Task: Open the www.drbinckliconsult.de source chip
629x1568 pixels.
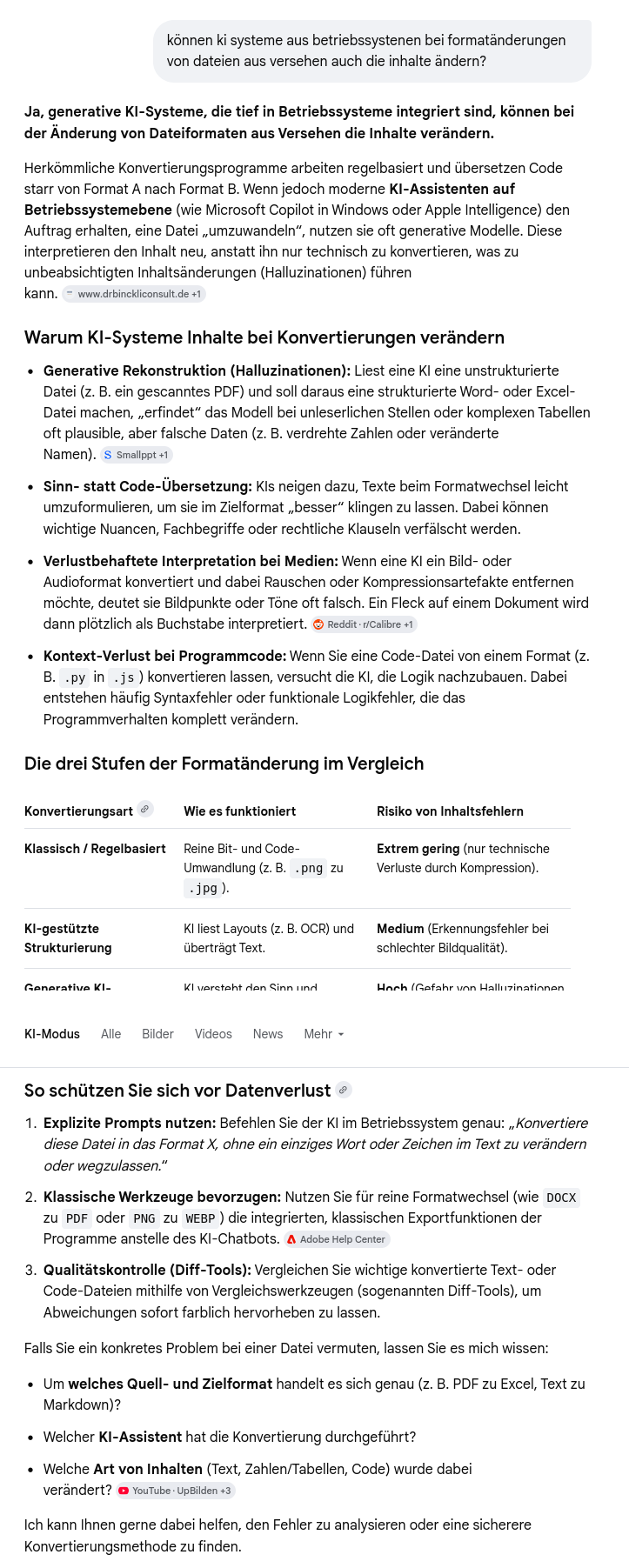Action: (x=134, y=294)
